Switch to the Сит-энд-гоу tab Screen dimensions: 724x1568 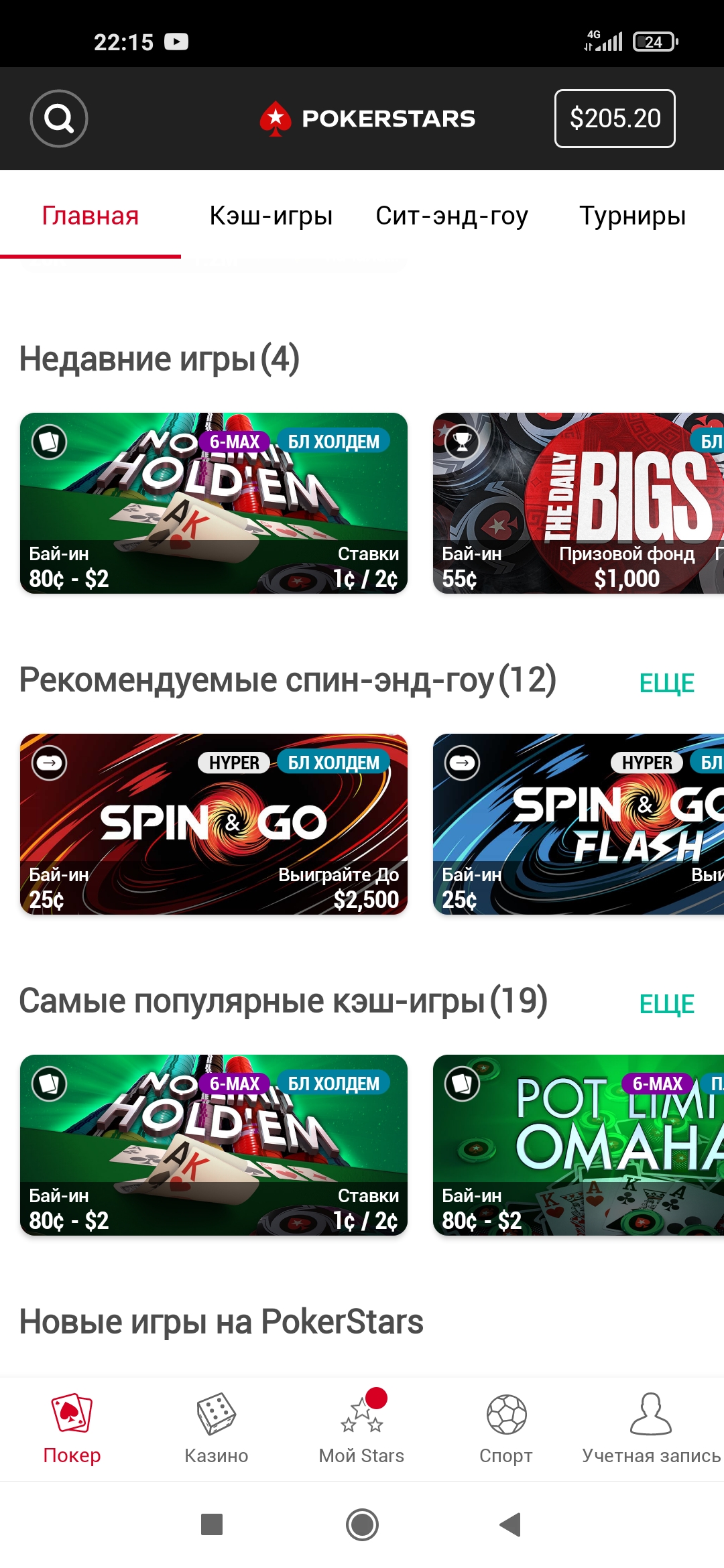tap(452, 216)
